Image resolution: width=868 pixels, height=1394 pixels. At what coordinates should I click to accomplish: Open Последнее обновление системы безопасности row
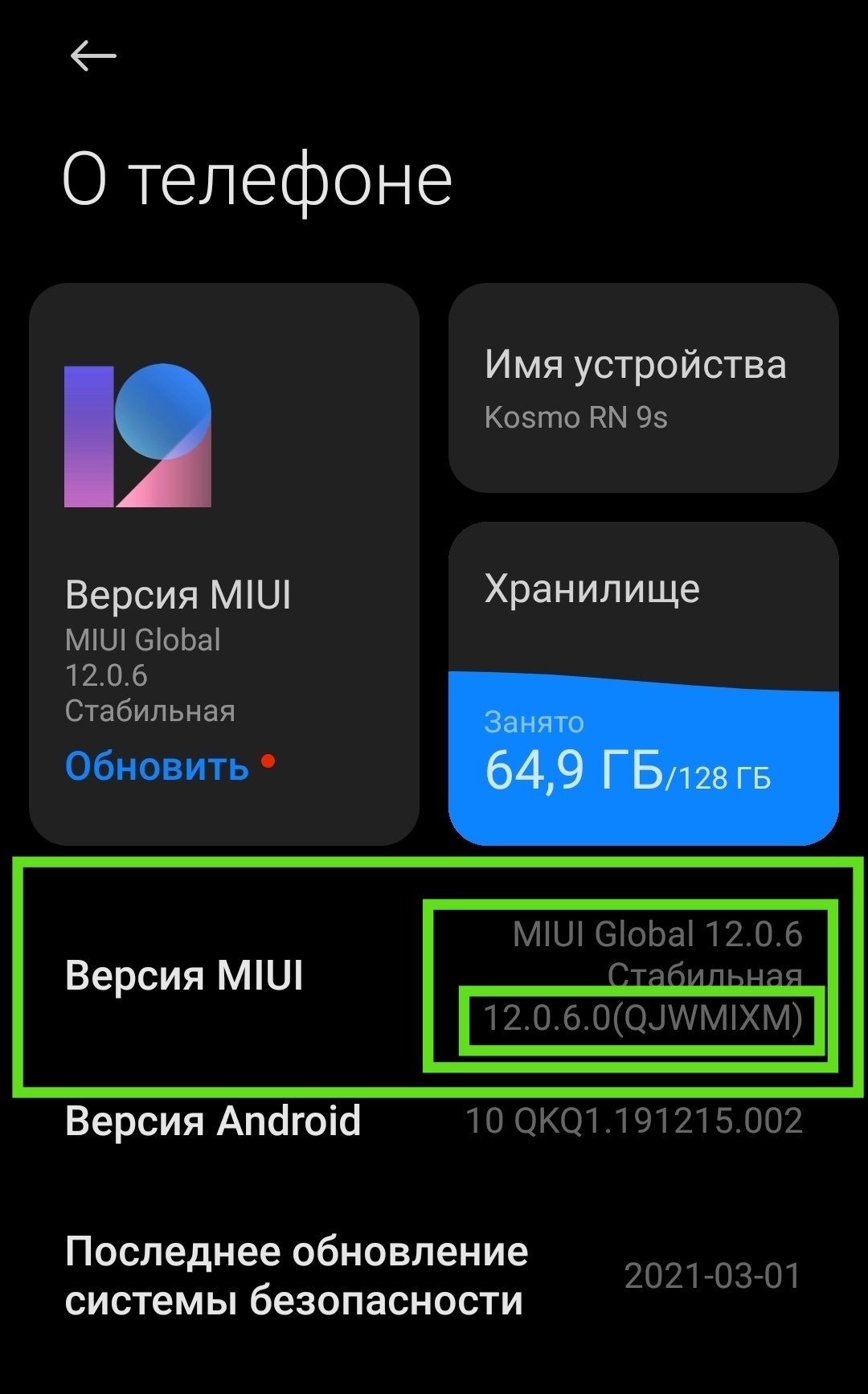434,1276
